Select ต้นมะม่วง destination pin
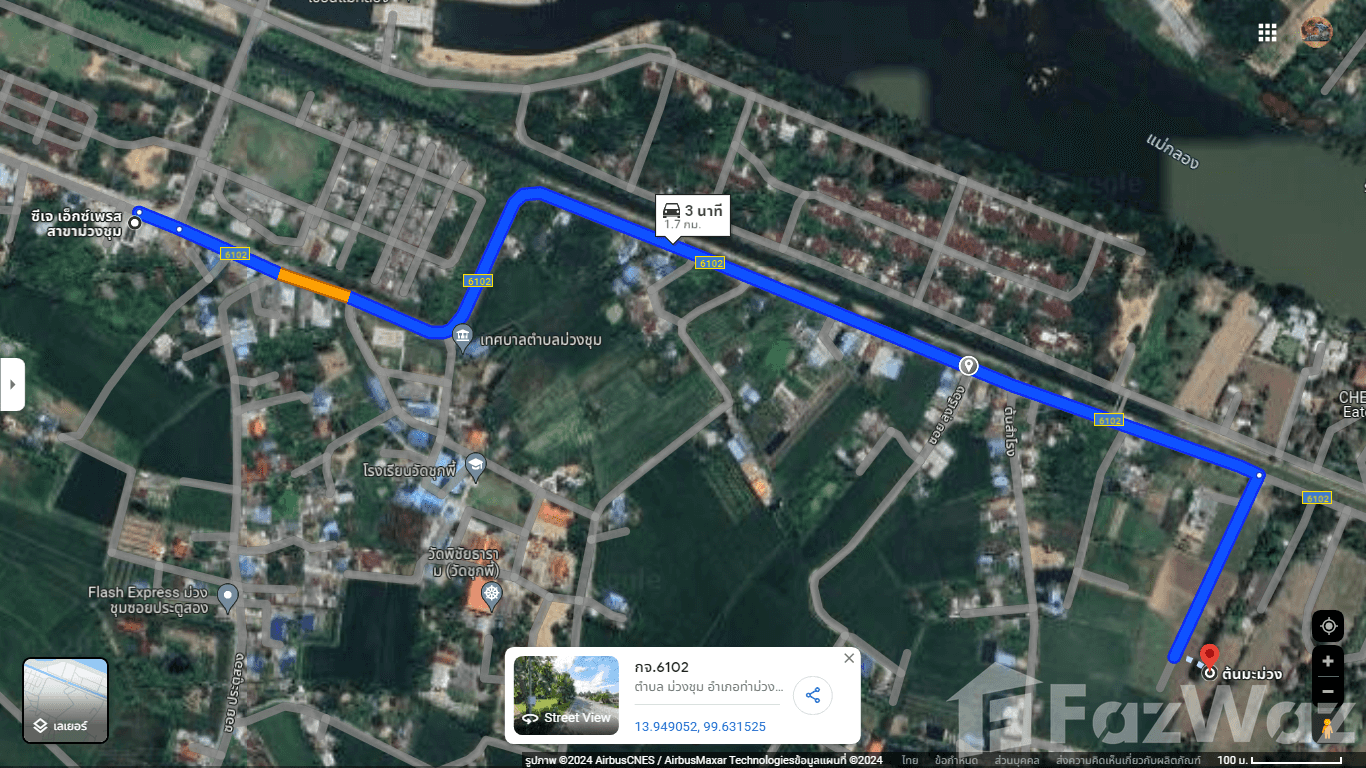The height and width of the screenshot is (768, 1366). coord(1208,658)
